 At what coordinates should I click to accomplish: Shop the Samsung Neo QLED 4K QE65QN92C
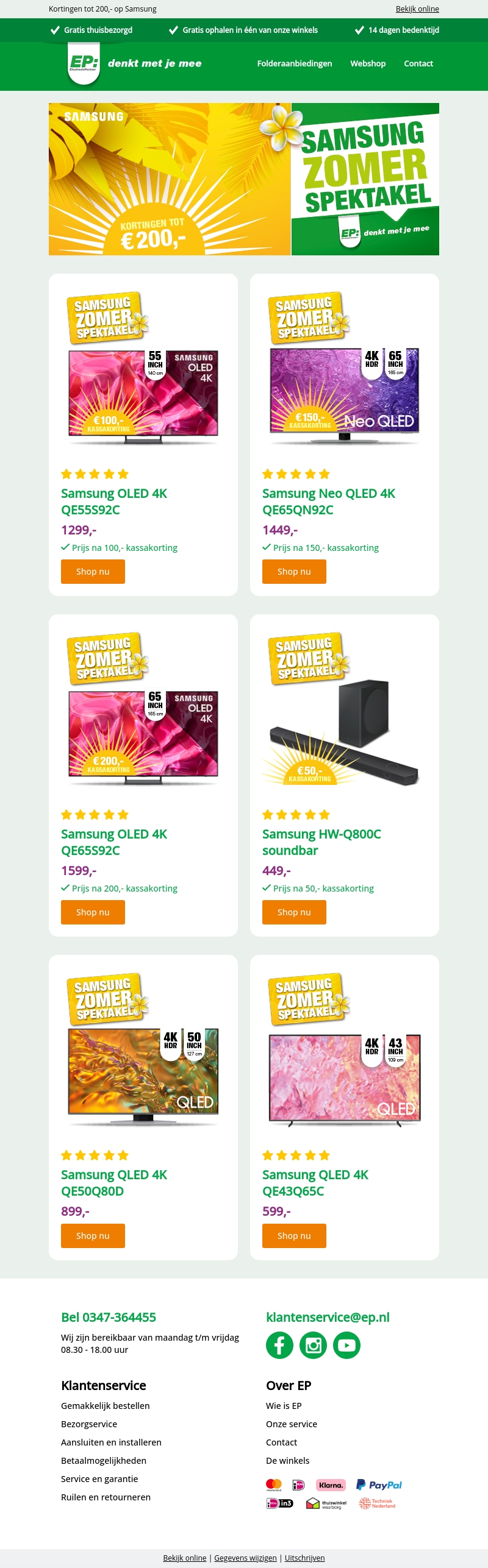tap(294, 572)
